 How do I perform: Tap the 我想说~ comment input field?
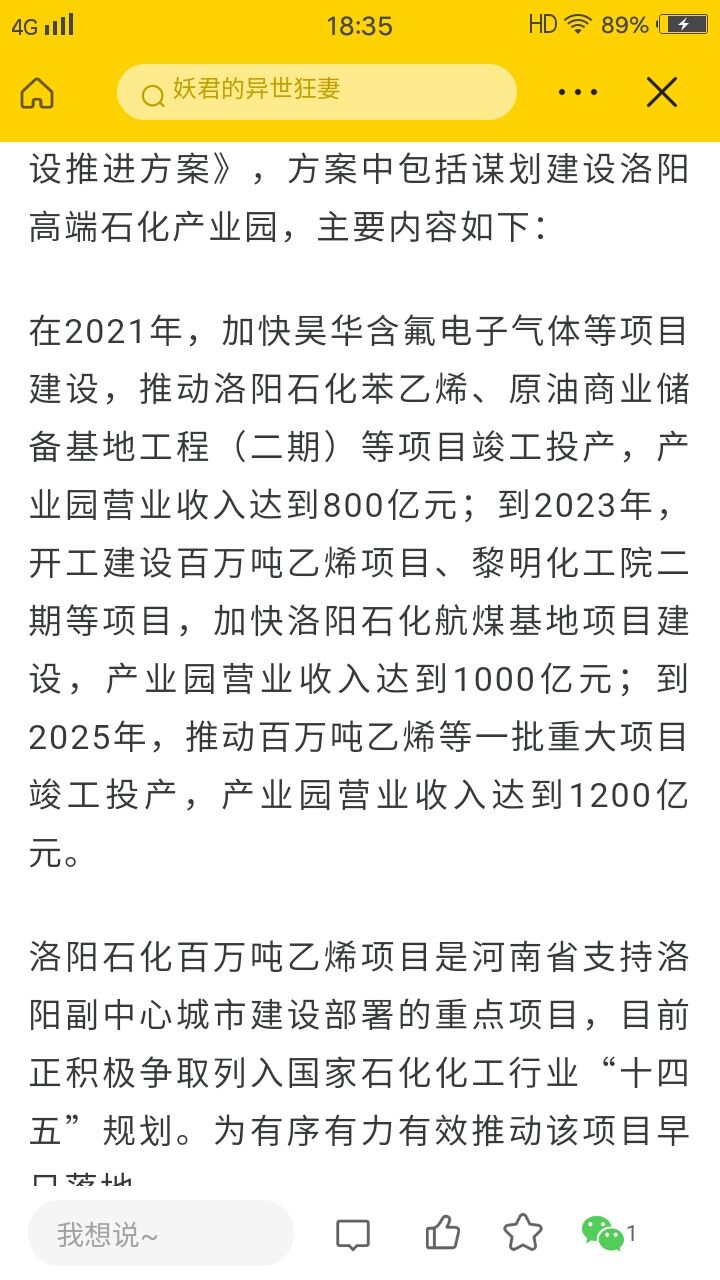[x=161, y=1233]
